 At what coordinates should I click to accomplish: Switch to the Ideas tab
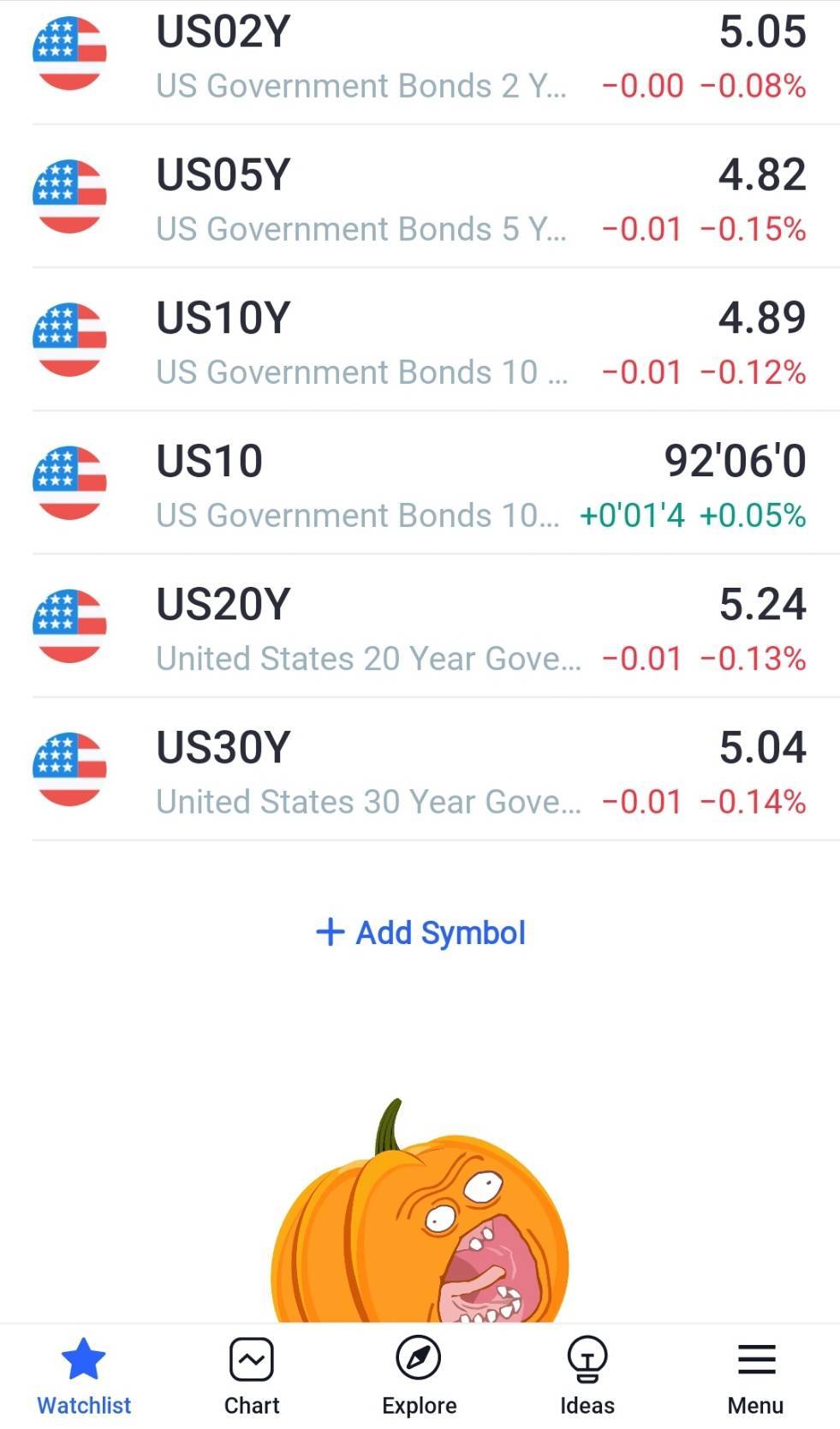tap(587, 1377)
